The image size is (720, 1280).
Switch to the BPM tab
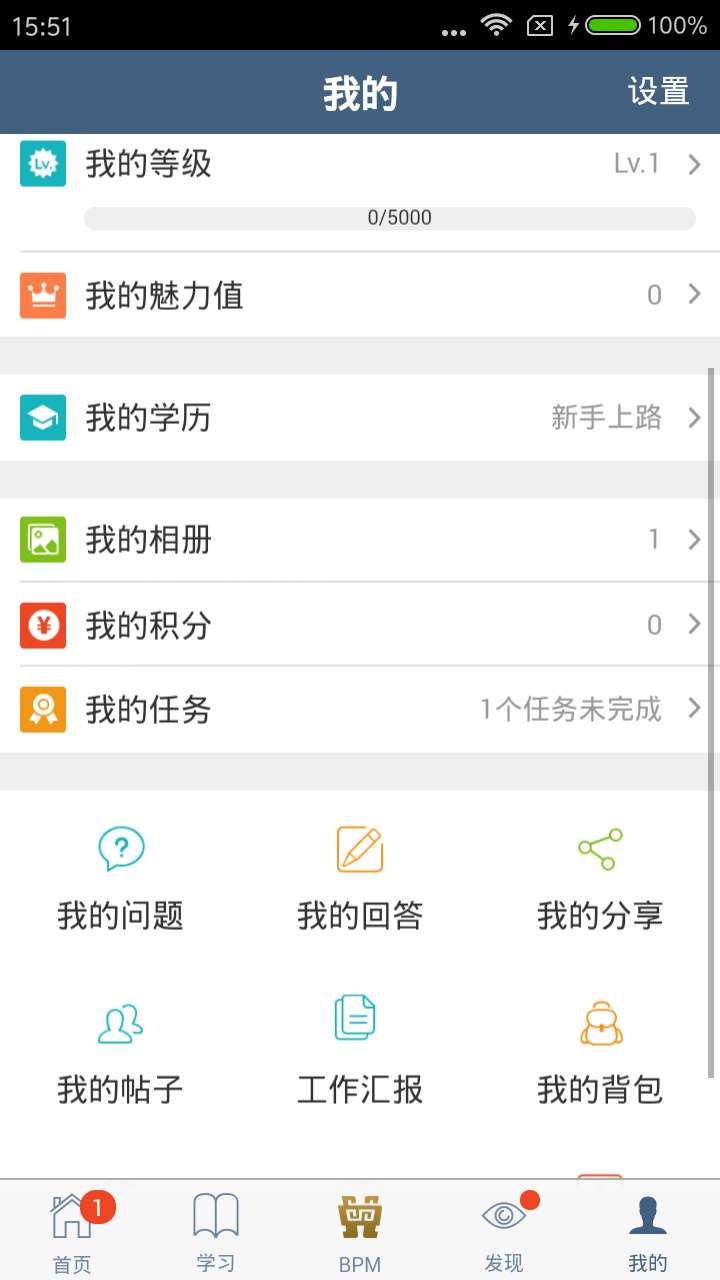pos(360,1231)
